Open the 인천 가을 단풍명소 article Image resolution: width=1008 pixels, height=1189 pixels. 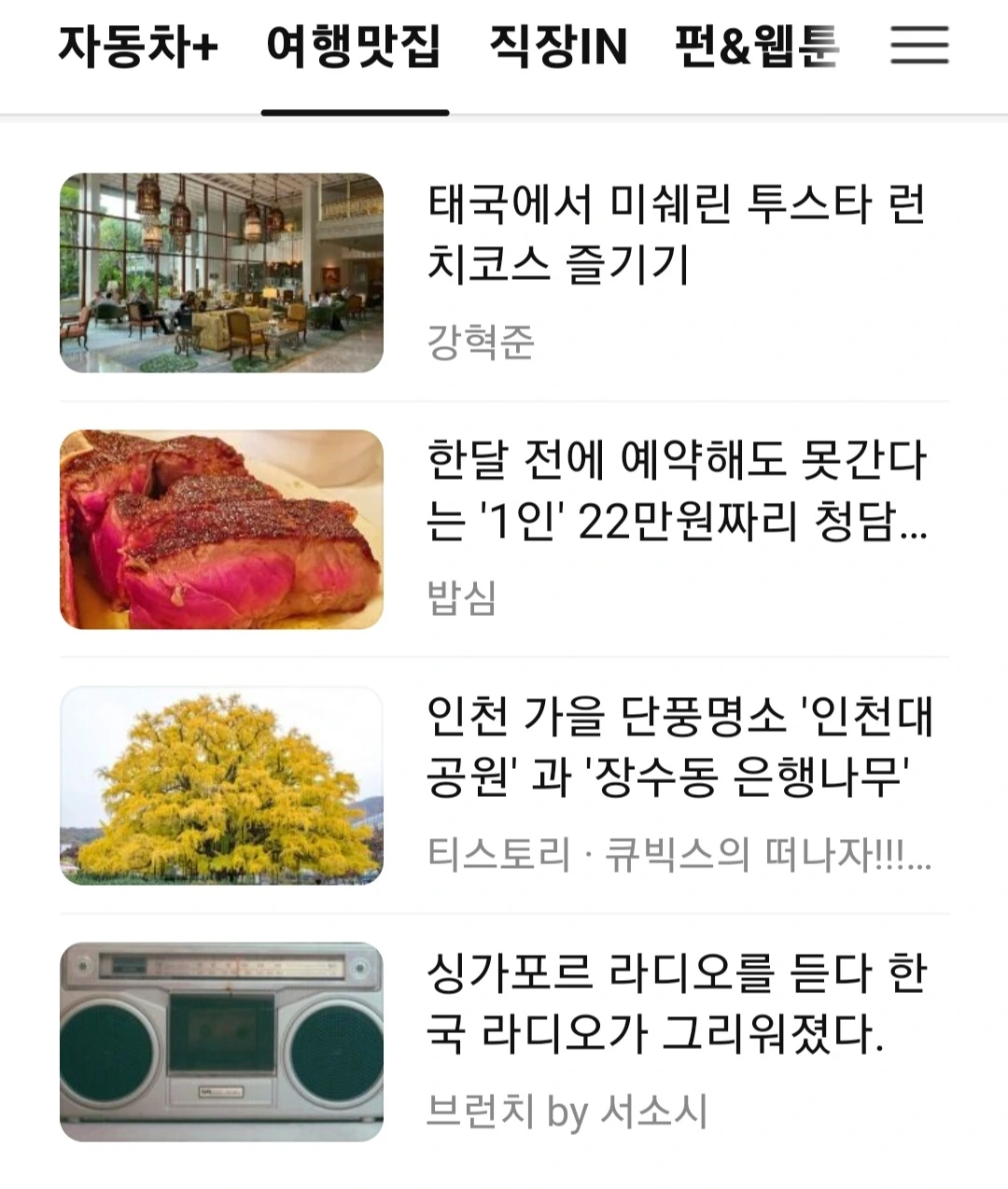click(504, 786)
